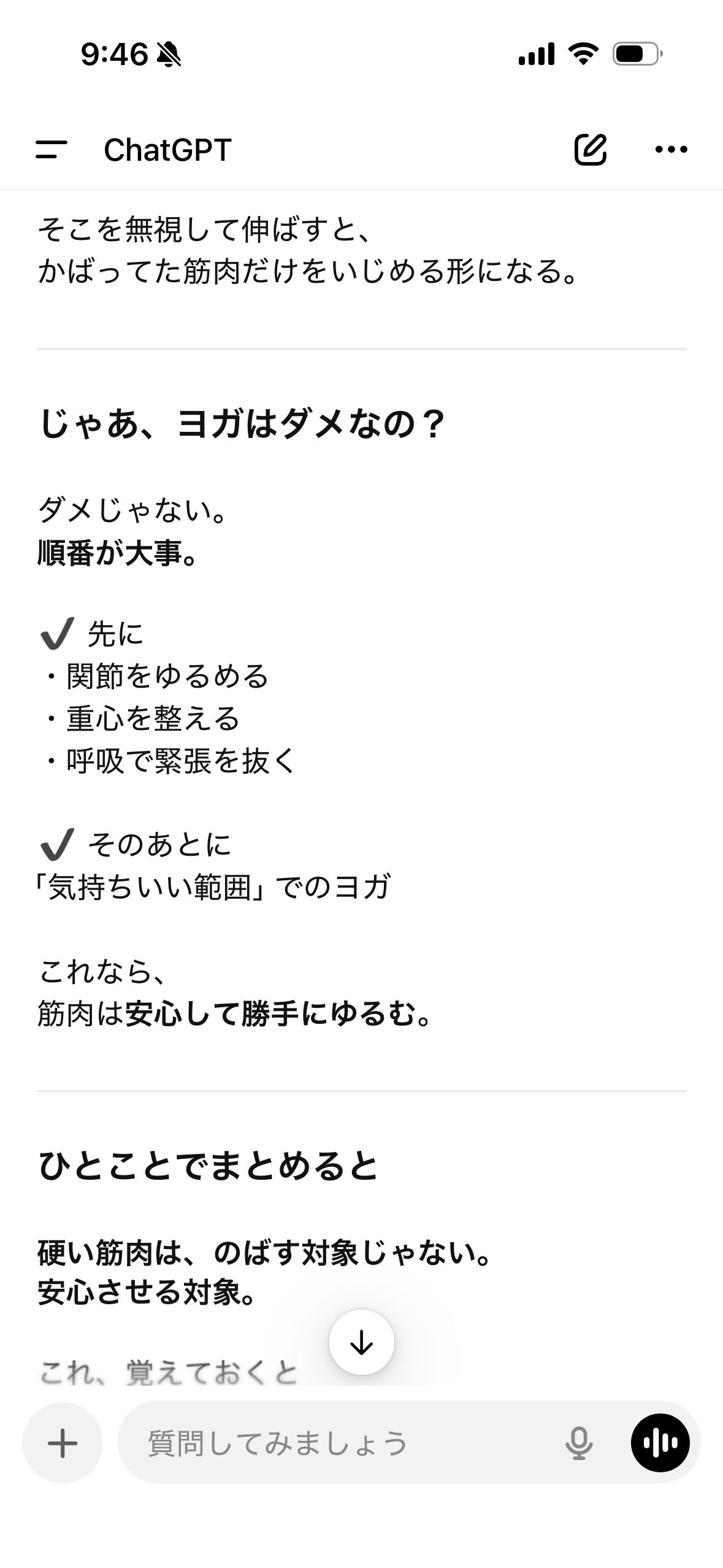The width and height of the screenshot is (723, 1568).
Task: Start voice dictation with the microphone
Action: pos(578,1443)
